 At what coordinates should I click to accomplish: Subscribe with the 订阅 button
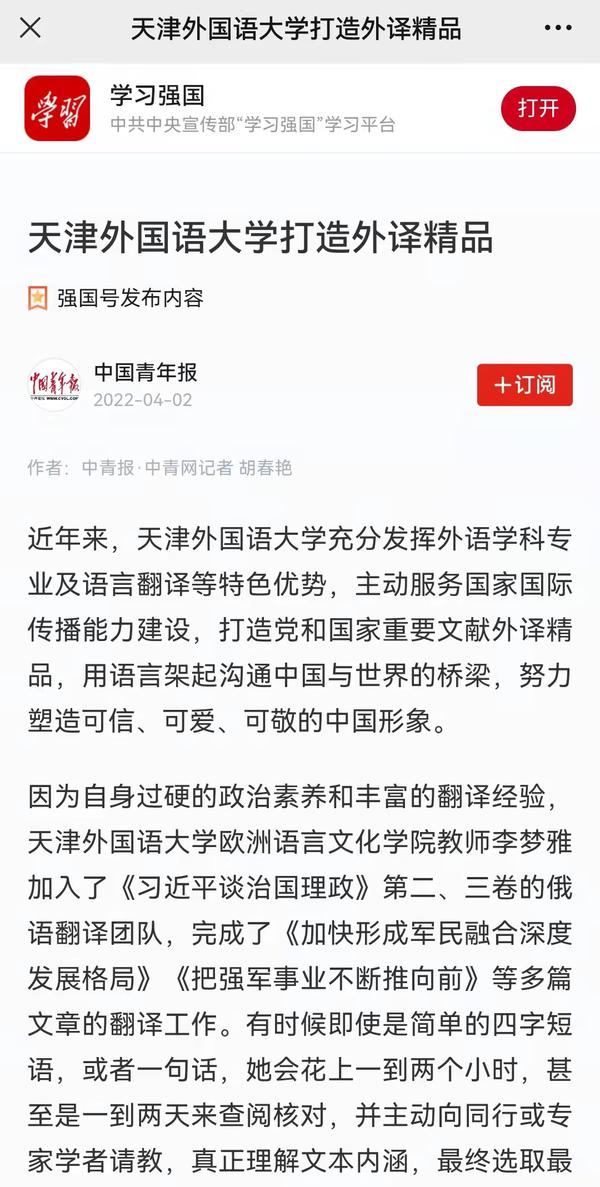click(x=524, y=385)
